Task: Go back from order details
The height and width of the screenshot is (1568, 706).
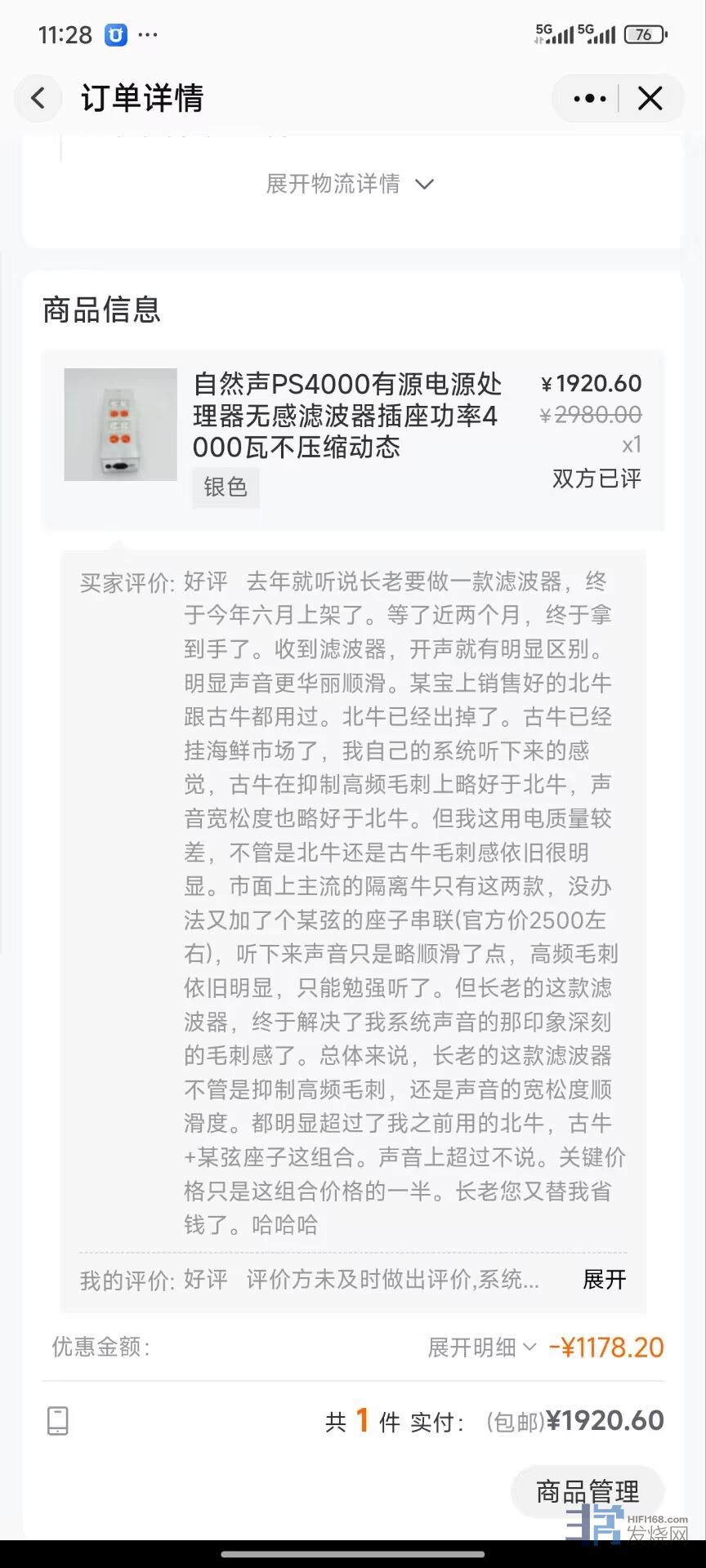Action: (x=38, y=99)
